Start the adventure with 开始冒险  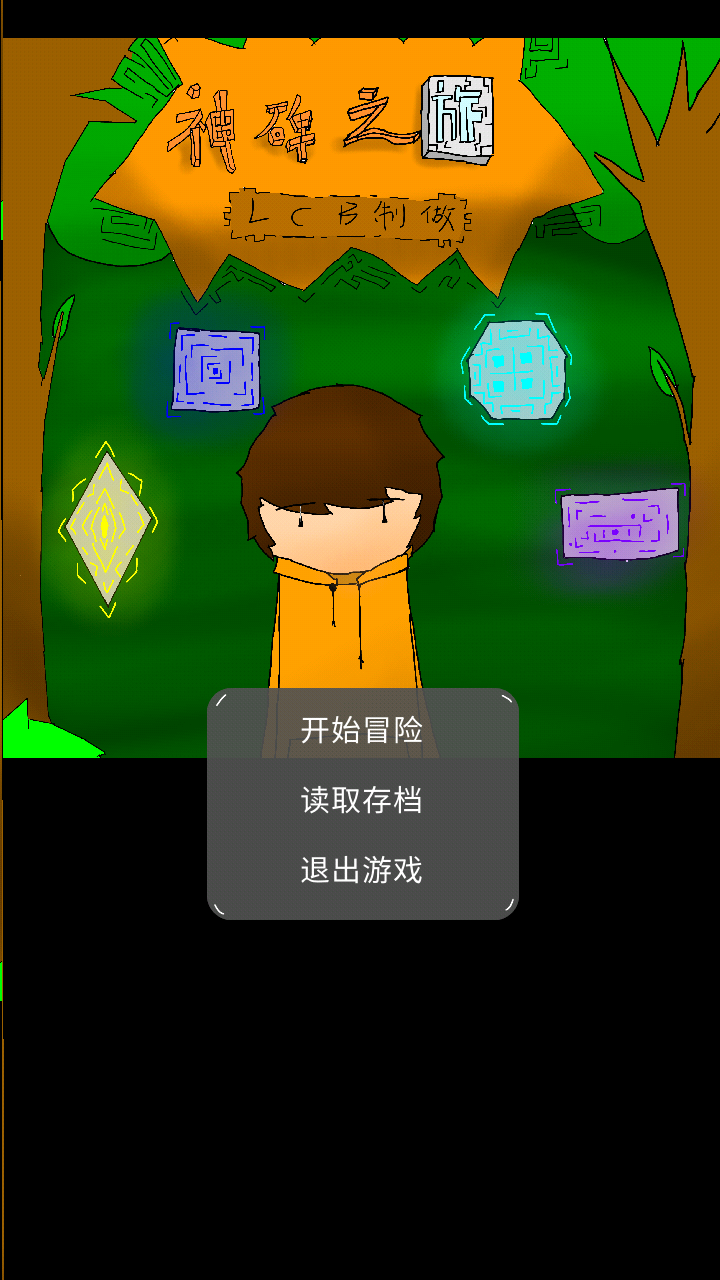[x=362, y=730]
